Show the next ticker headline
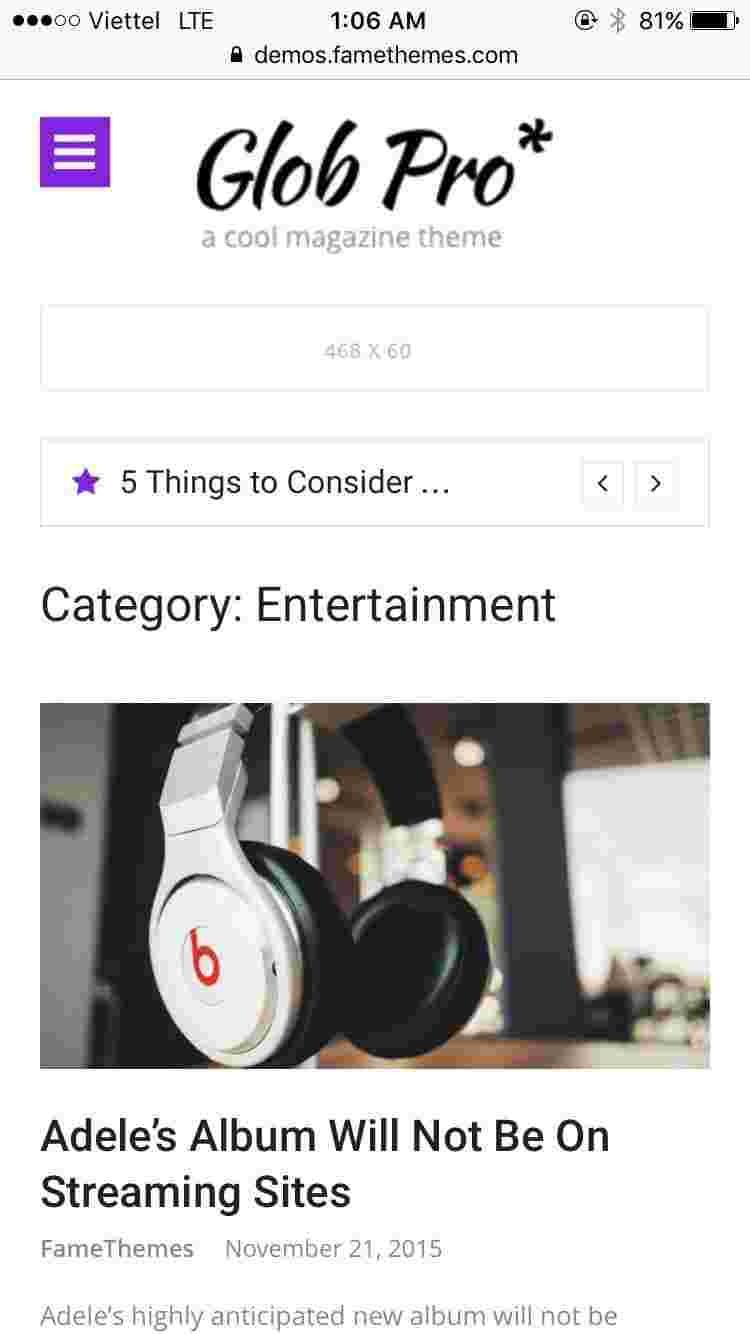This screenshot has width=750, height=1334. [655, 484]
